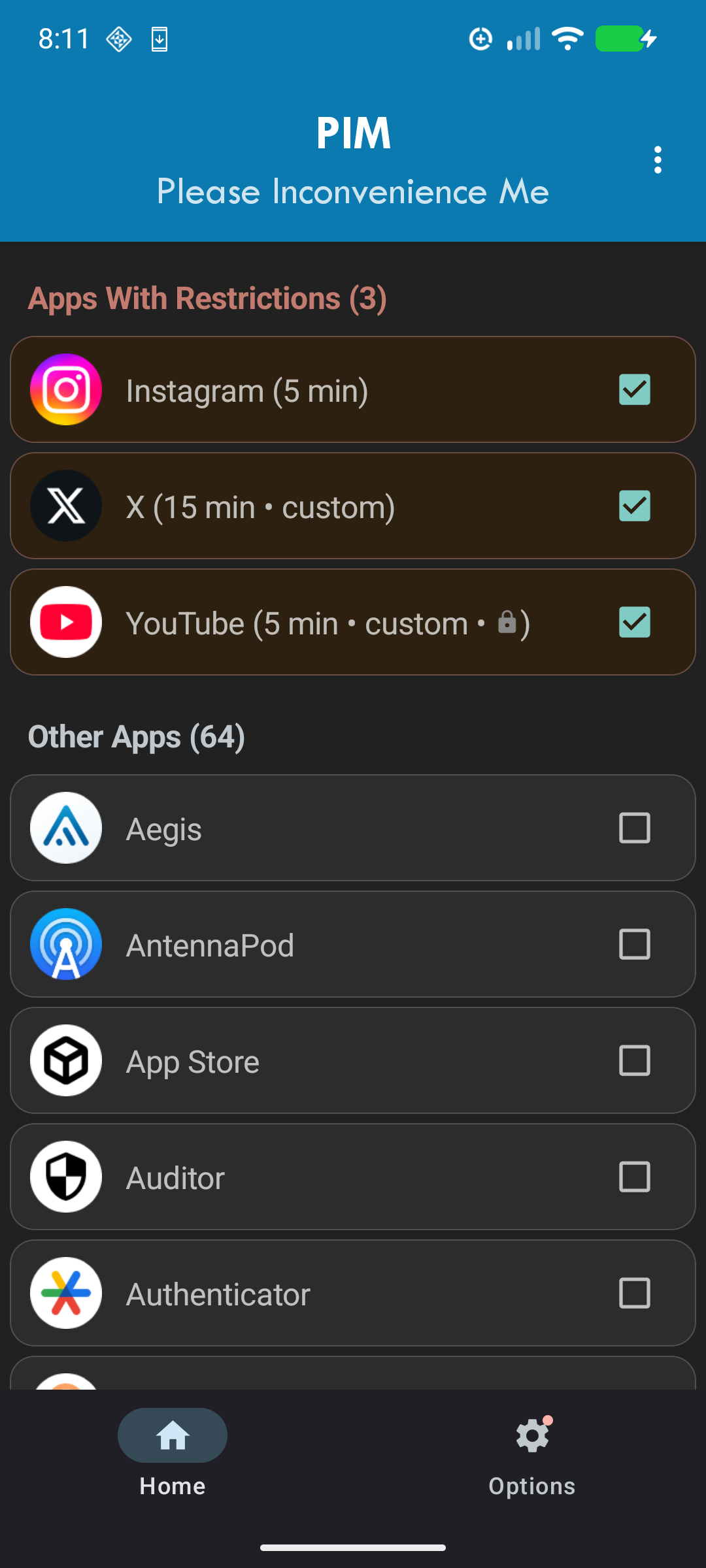706x1568 pixels.
Task: Uncheck the YouTube restriction checkbox
Action: coord(633,622)
